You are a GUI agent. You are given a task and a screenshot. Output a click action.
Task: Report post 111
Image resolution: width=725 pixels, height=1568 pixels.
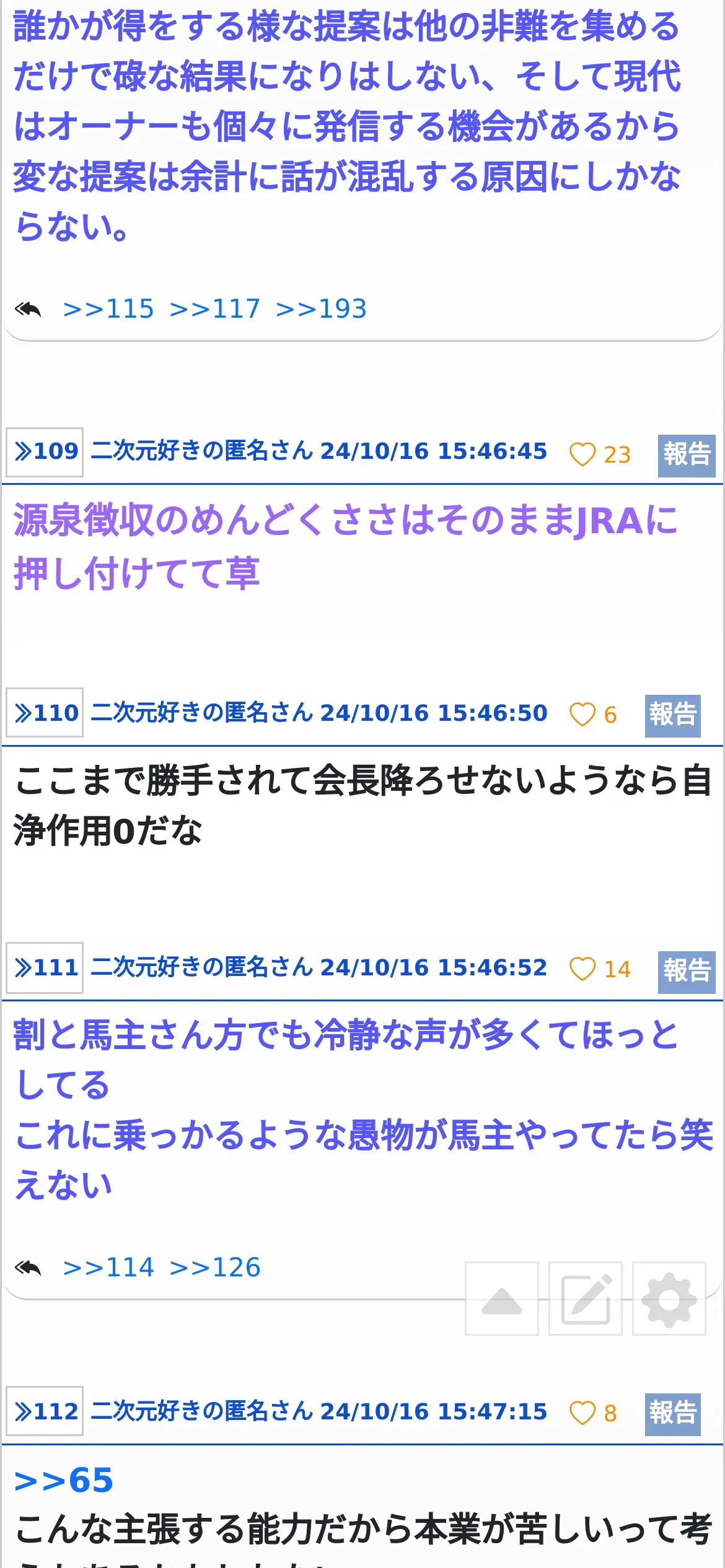(687, 972)
